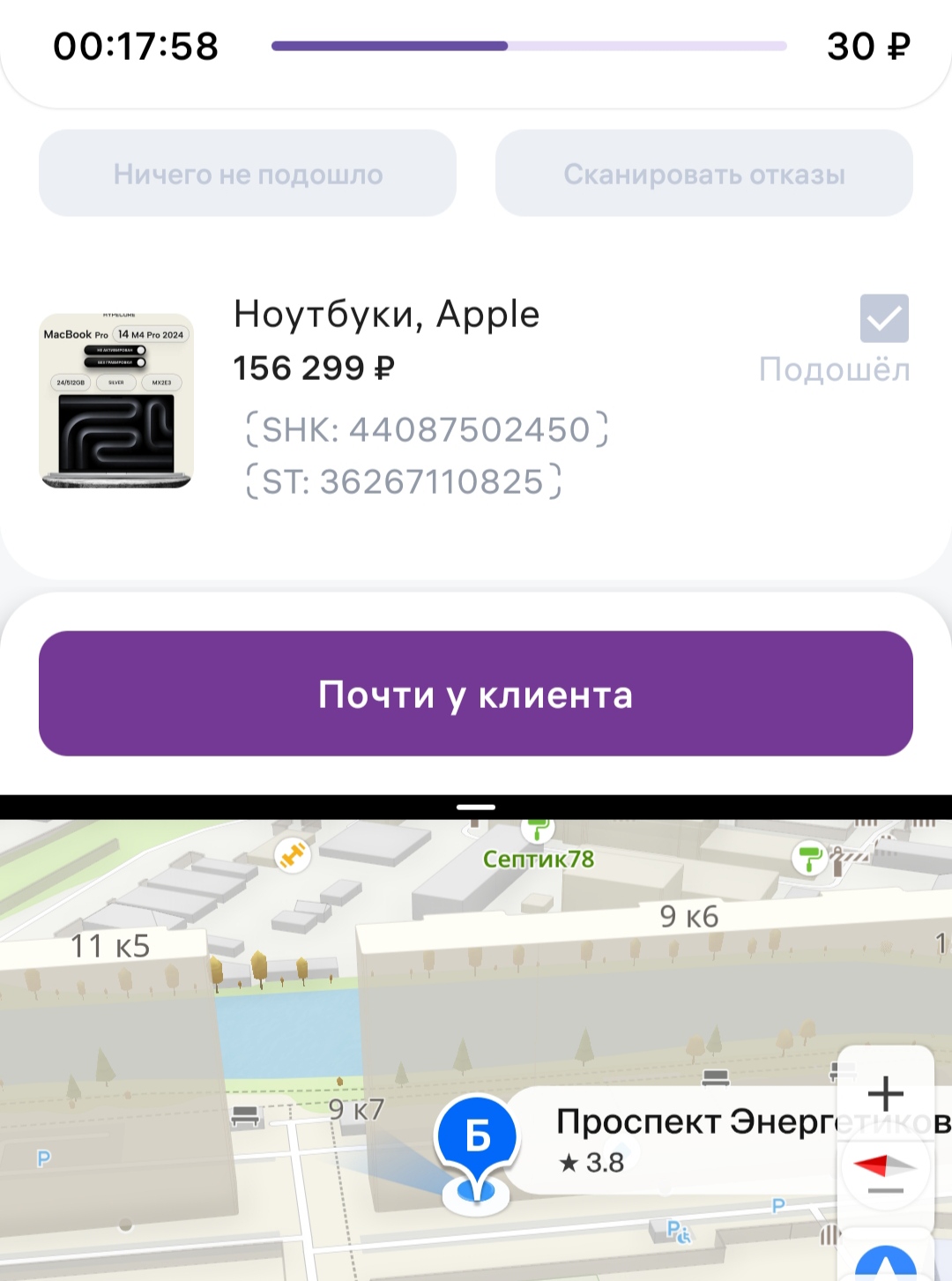
Task: Tap the 'Ничего не подошло' button
Action: click(248, 174)
